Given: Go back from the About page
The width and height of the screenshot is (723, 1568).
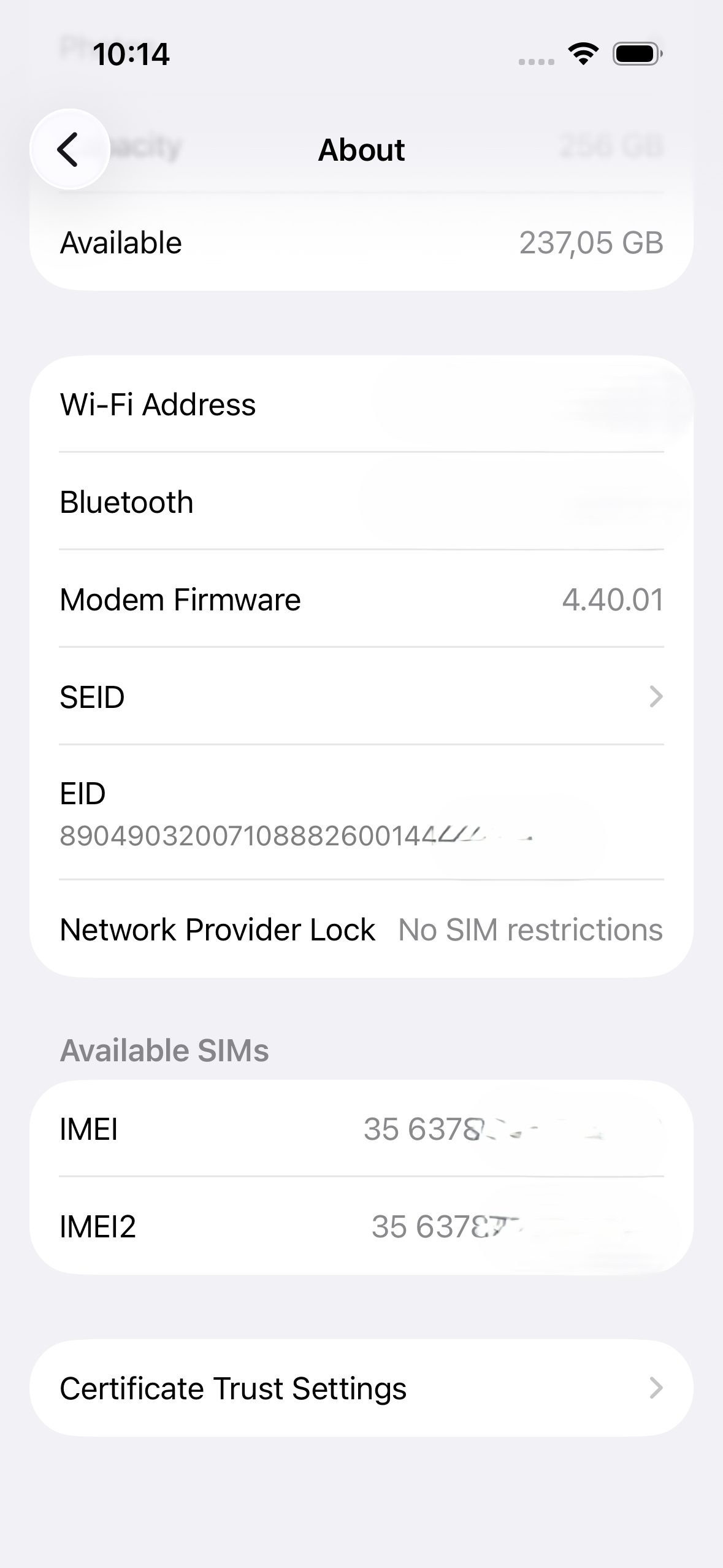Looking at the screenshot, I should pyautogui.click(x=69, y=149).
